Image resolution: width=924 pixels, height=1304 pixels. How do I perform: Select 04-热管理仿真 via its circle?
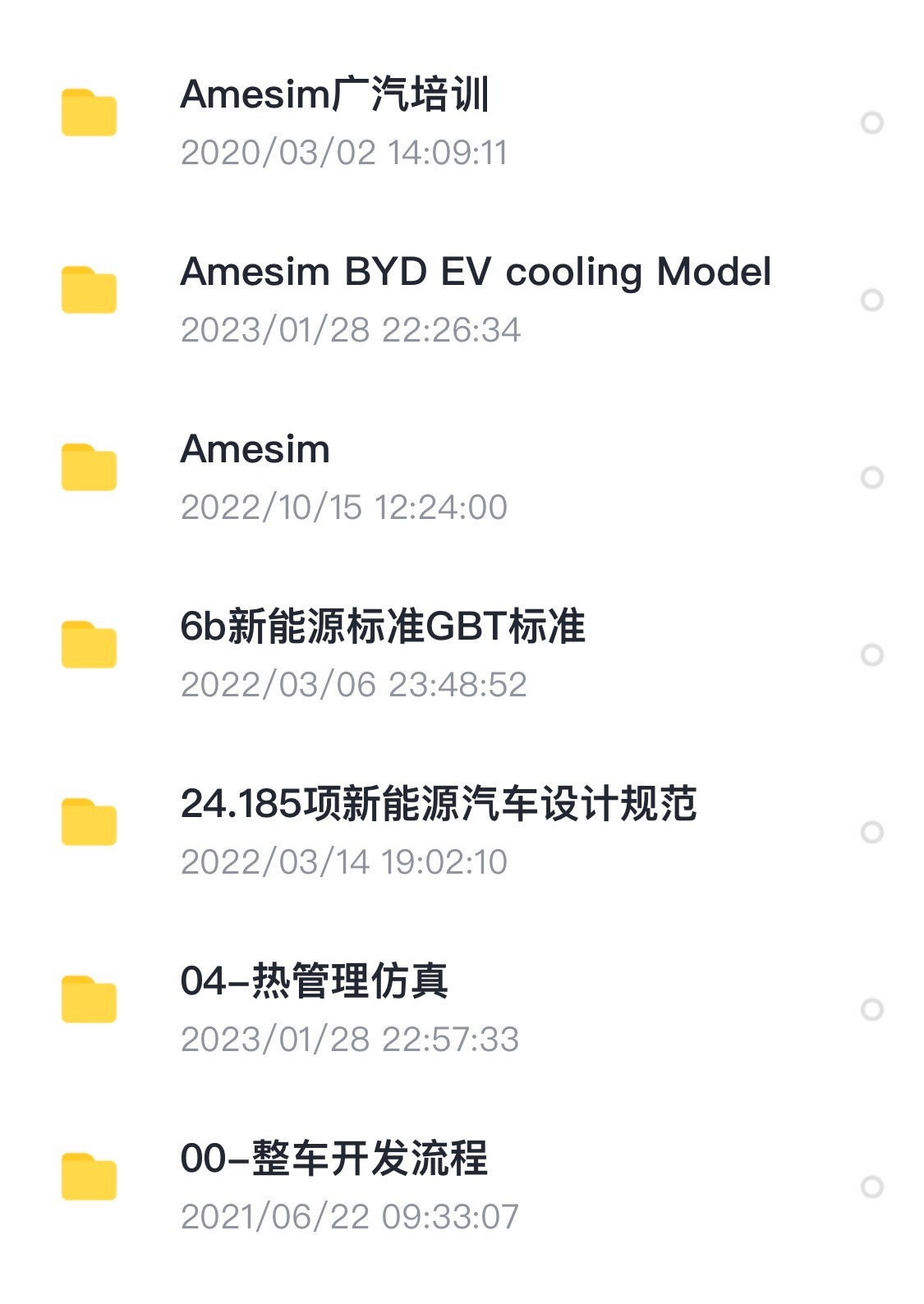[x=871, y=1009]
